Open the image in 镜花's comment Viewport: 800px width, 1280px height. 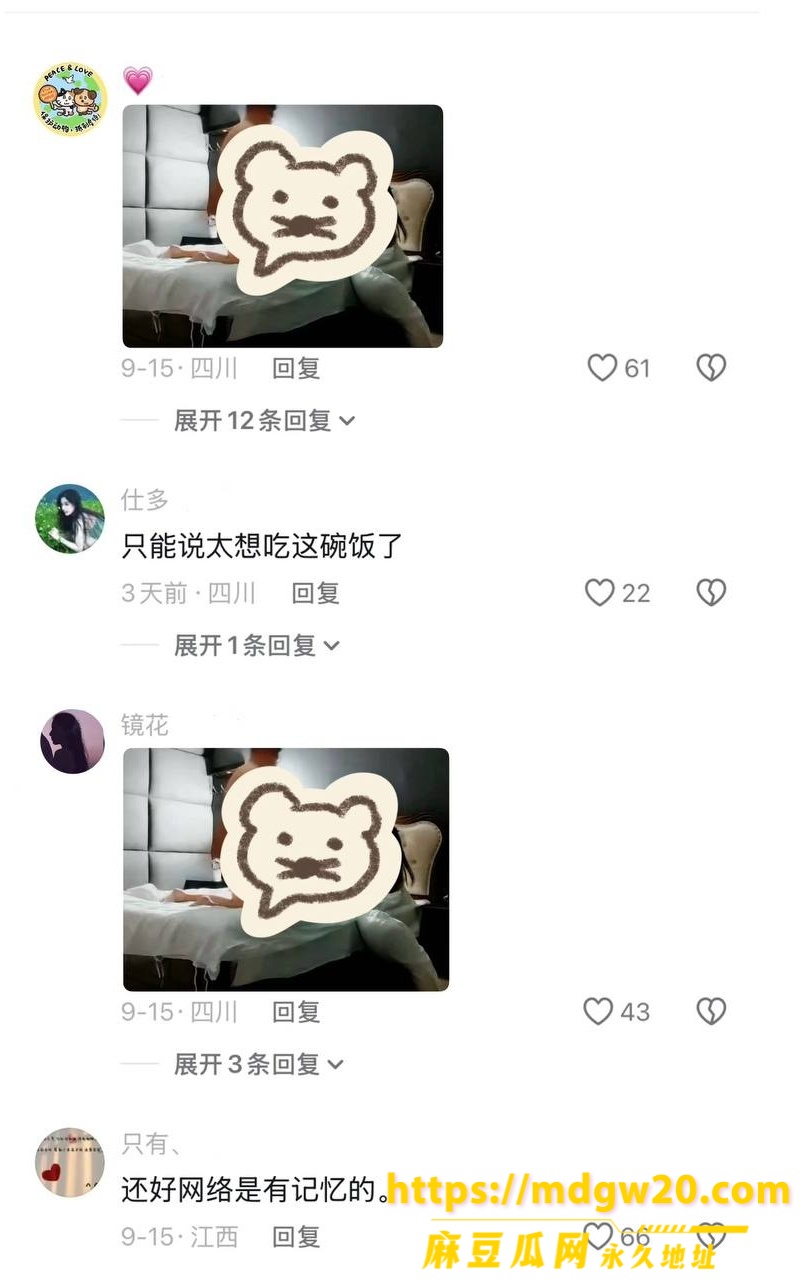click(286, 869)
